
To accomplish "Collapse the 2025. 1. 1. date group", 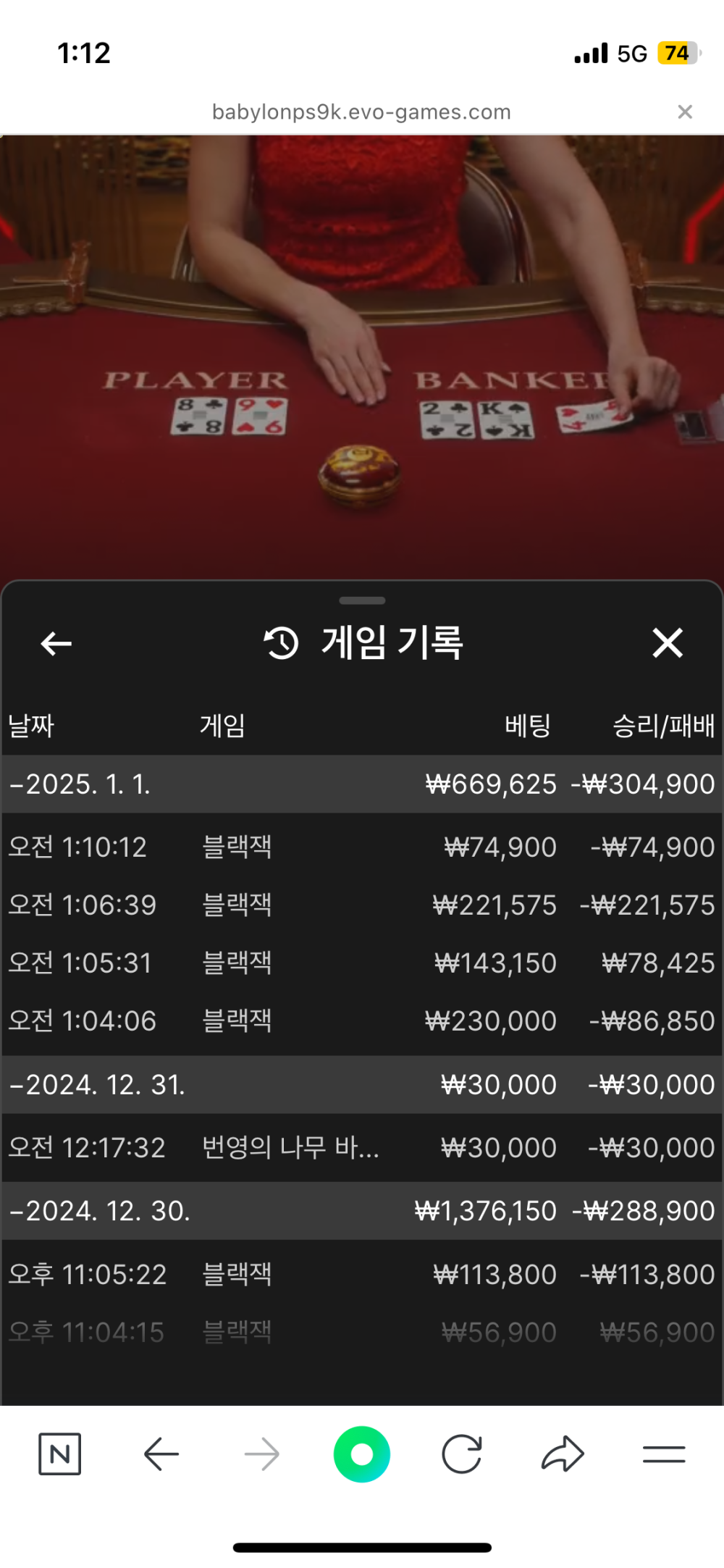I will 80,784.
